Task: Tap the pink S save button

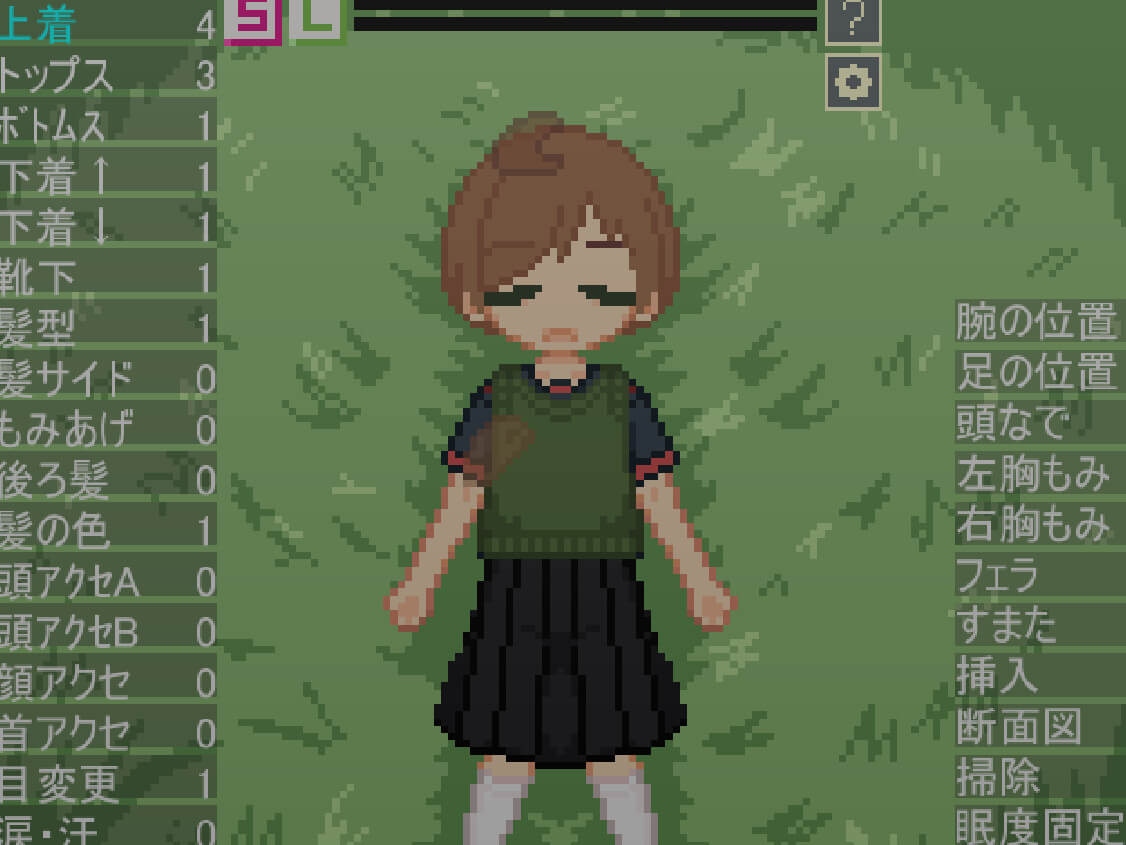Action: click(252, 20)
